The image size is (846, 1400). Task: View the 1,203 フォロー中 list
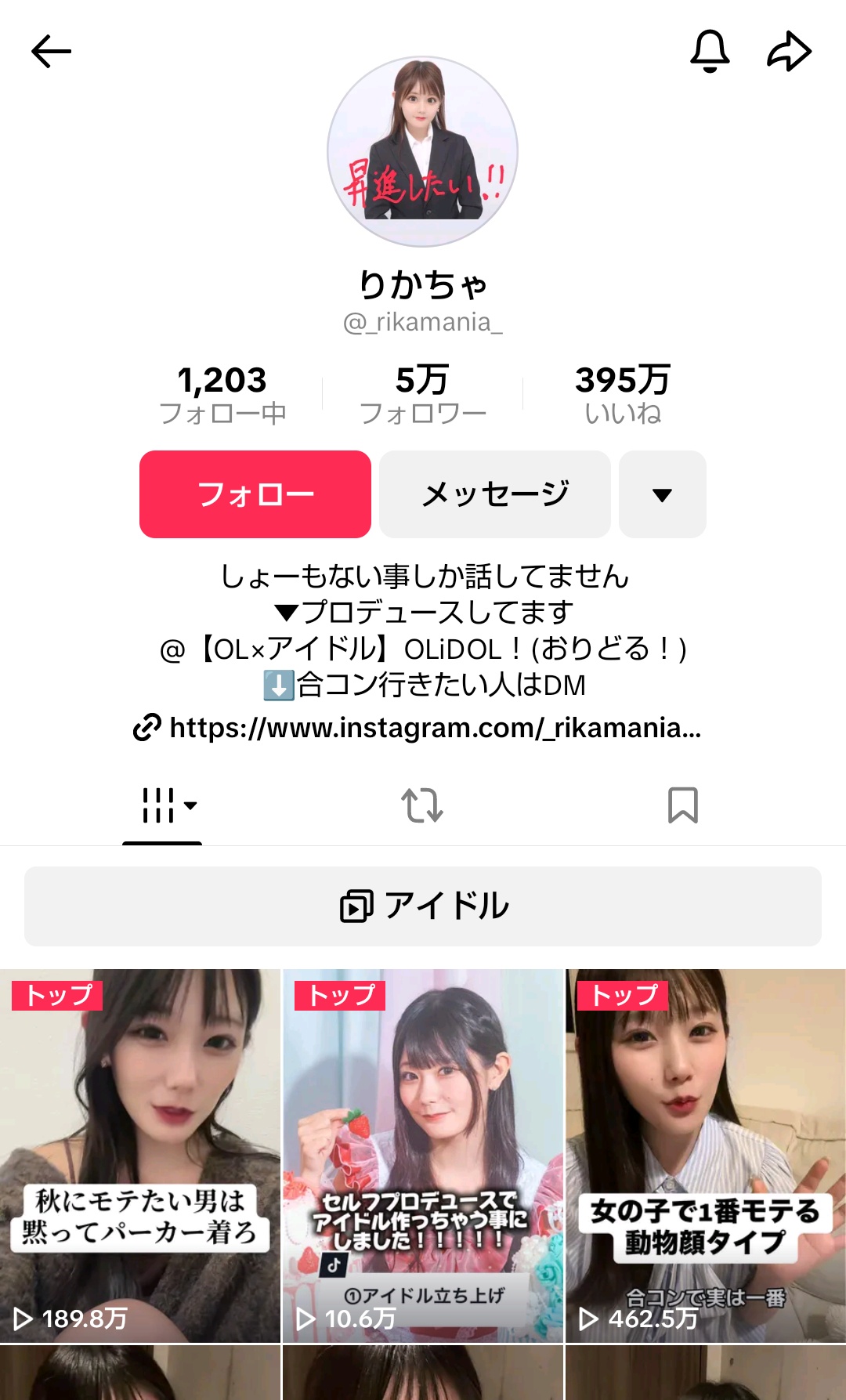(x=222, y=395)
